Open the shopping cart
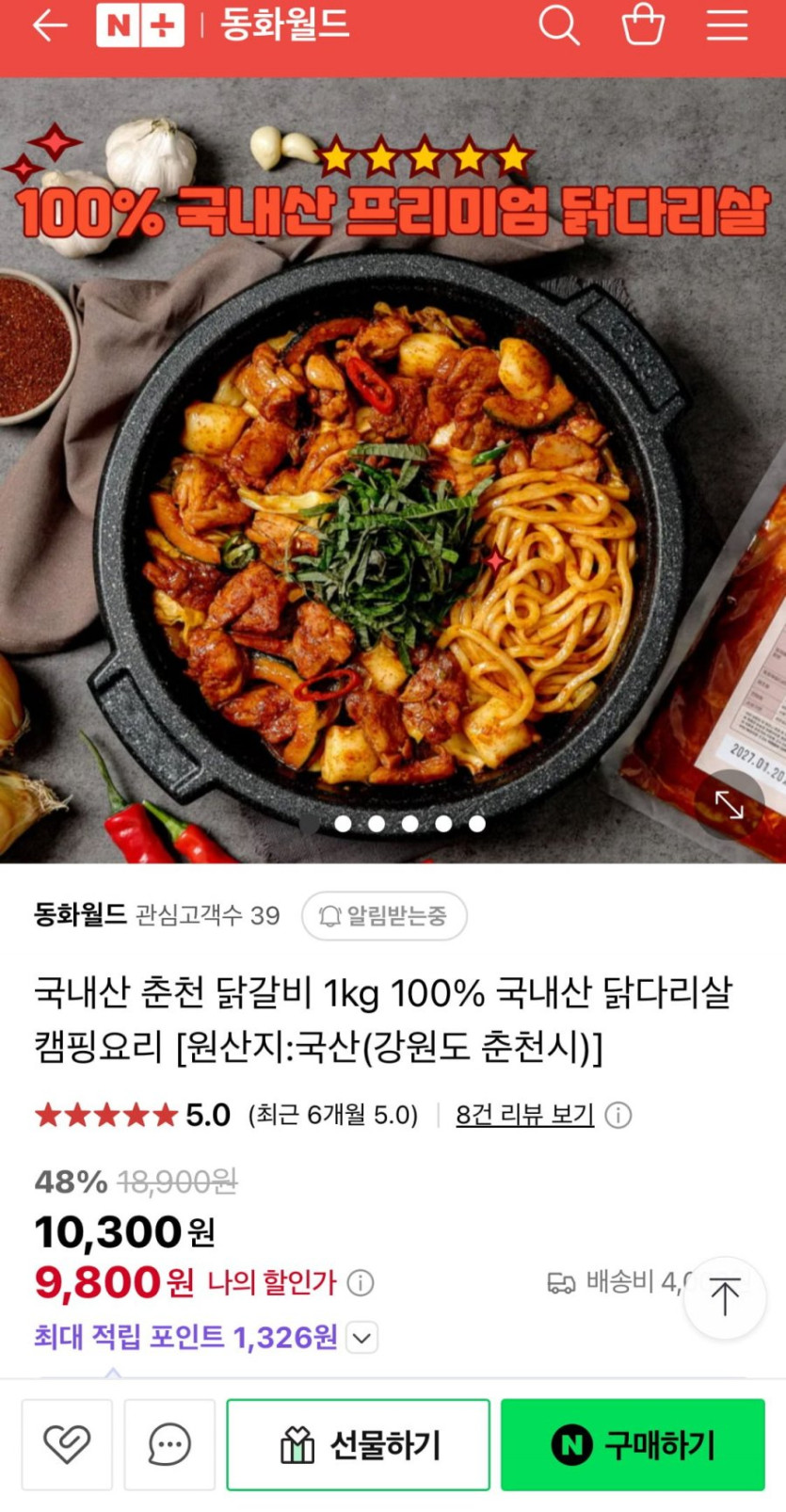The image size is (786, 1512). click(644, 25)
